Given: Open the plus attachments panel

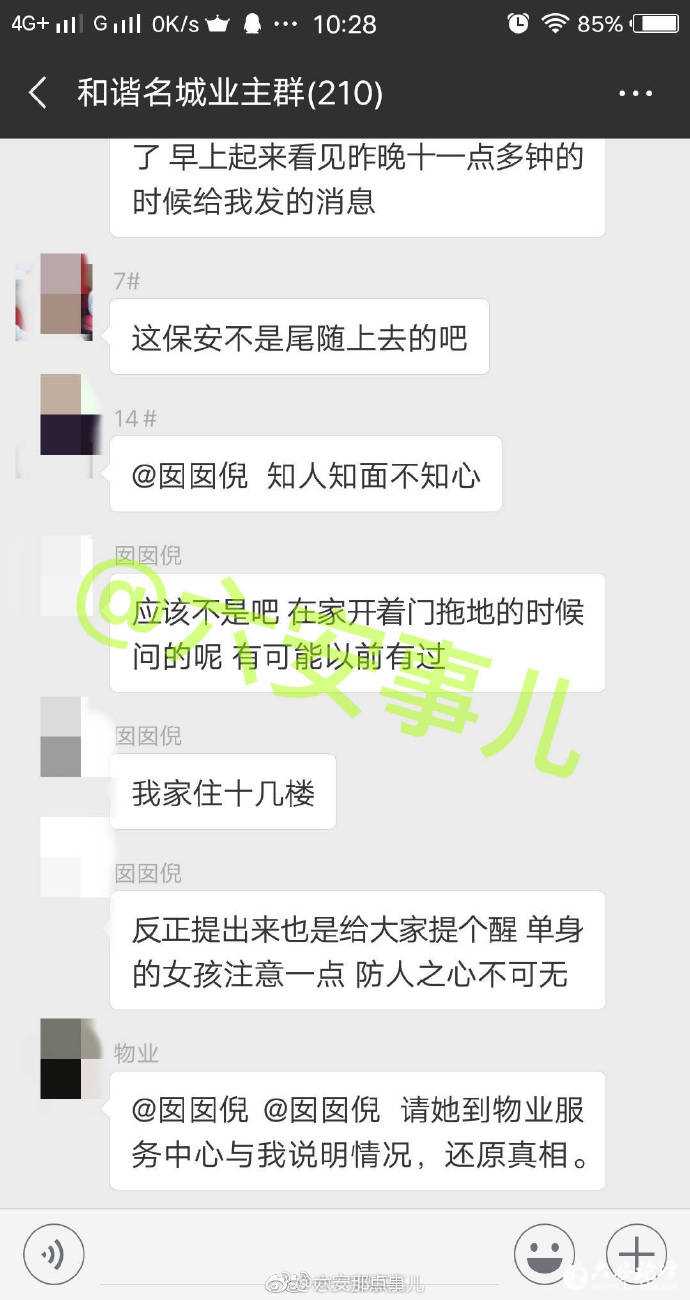Looking at the screenshot, I should click(636, 1253).
